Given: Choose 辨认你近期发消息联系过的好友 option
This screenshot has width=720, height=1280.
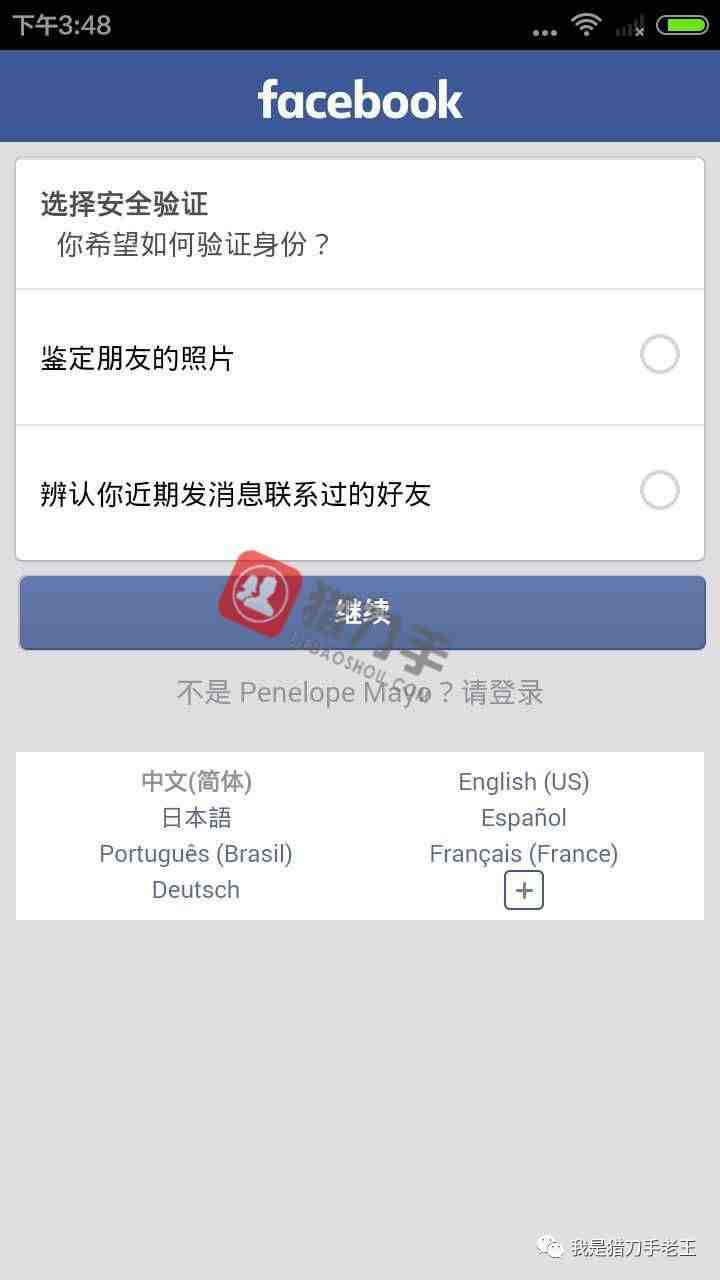Looking at the screenshot, I should (x=659, y=491).
